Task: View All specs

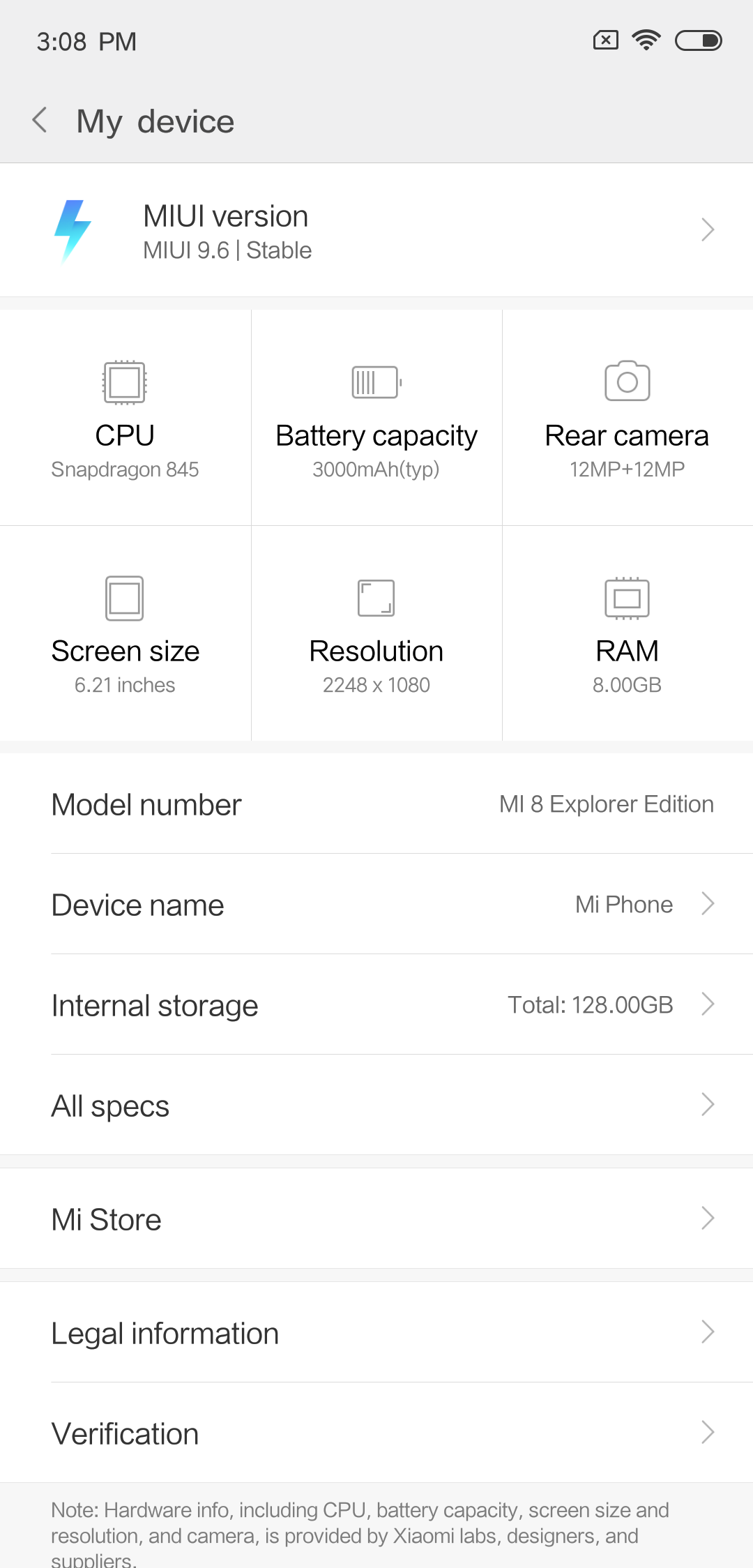Action: (376, 1105)
